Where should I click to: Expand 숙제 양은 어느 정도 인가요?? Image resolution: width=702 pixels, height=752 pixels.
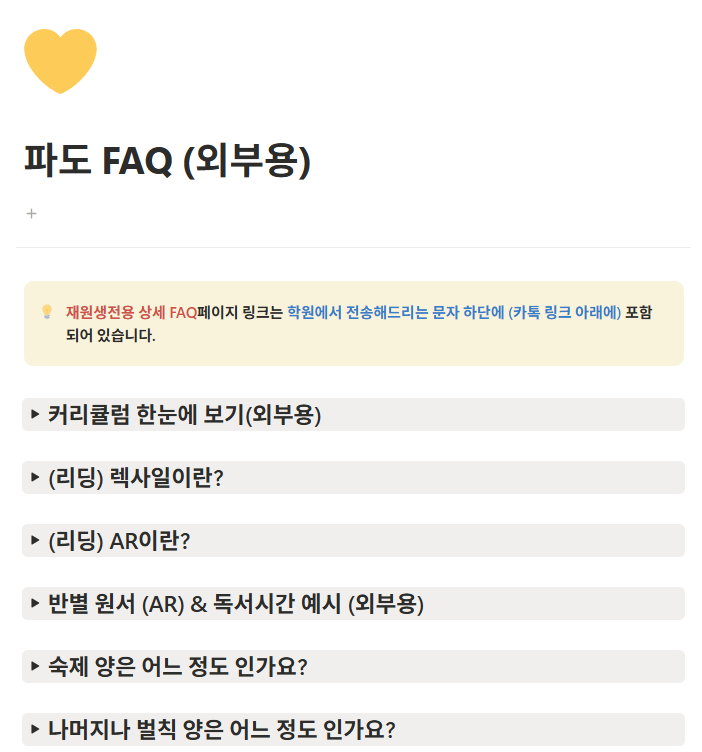coord(35,666)
